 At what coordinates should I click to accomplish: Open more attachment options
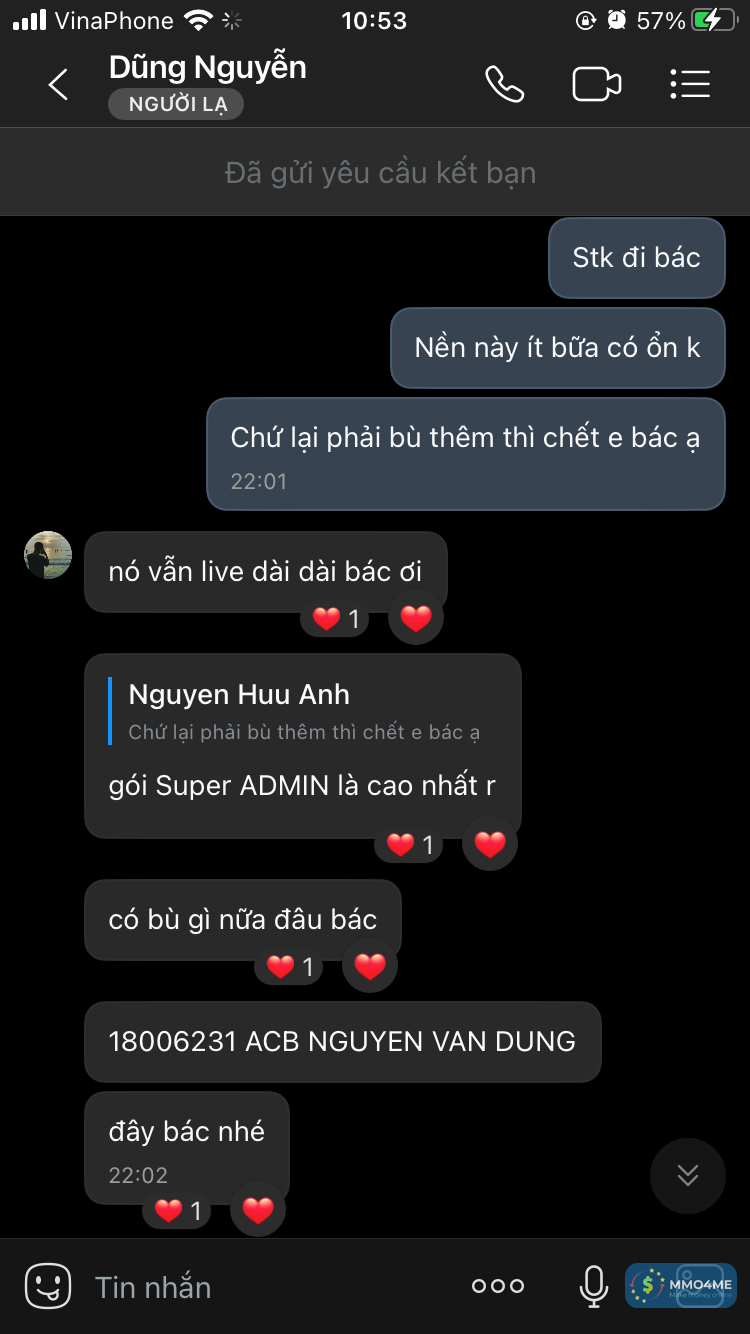coord(498,1287)
